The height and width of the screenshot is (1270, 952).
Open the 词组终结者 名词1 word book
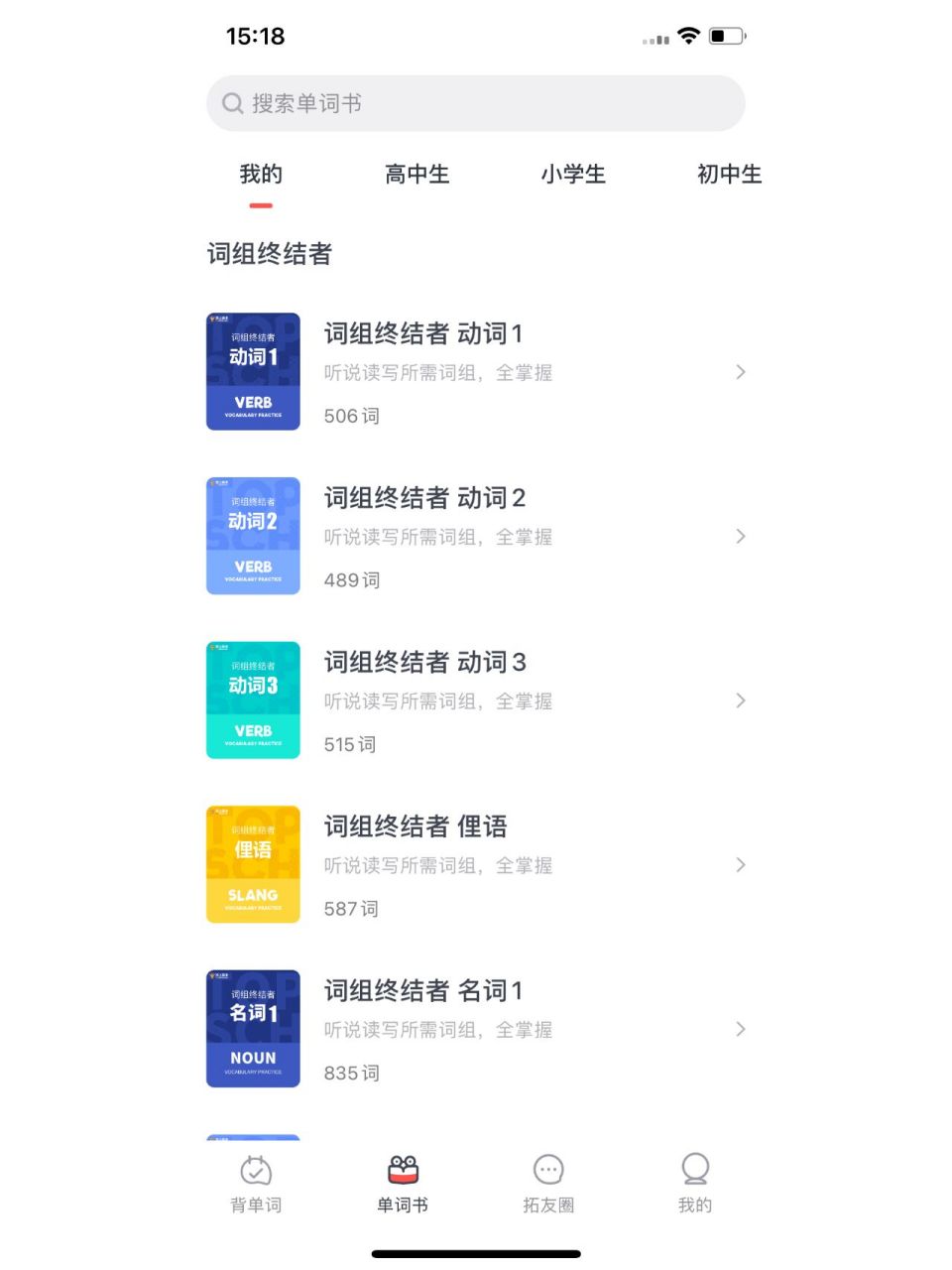[x=476, y=1029]
